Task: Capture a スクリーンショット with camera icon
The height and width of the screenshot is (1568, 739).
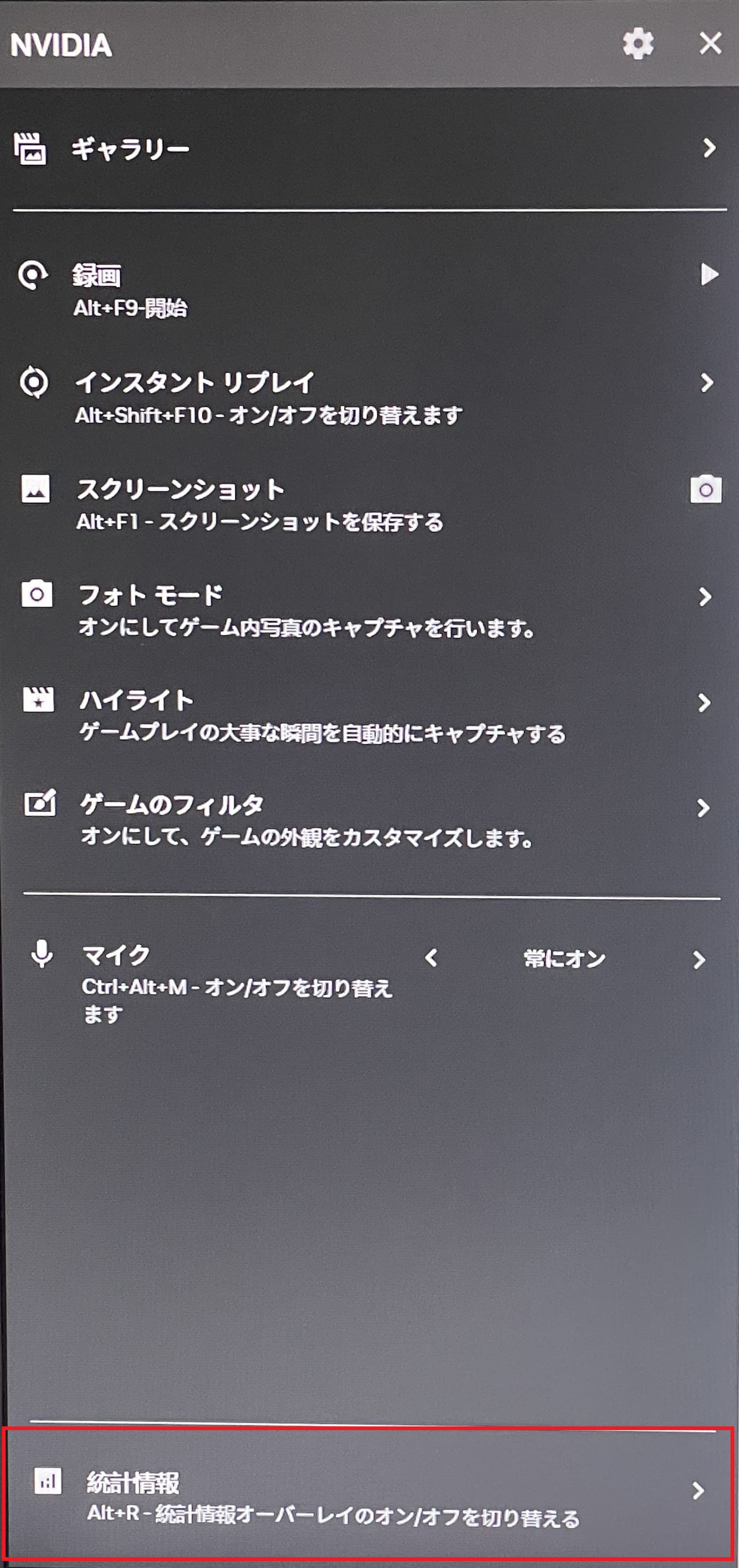Action: tap(705, 490)
